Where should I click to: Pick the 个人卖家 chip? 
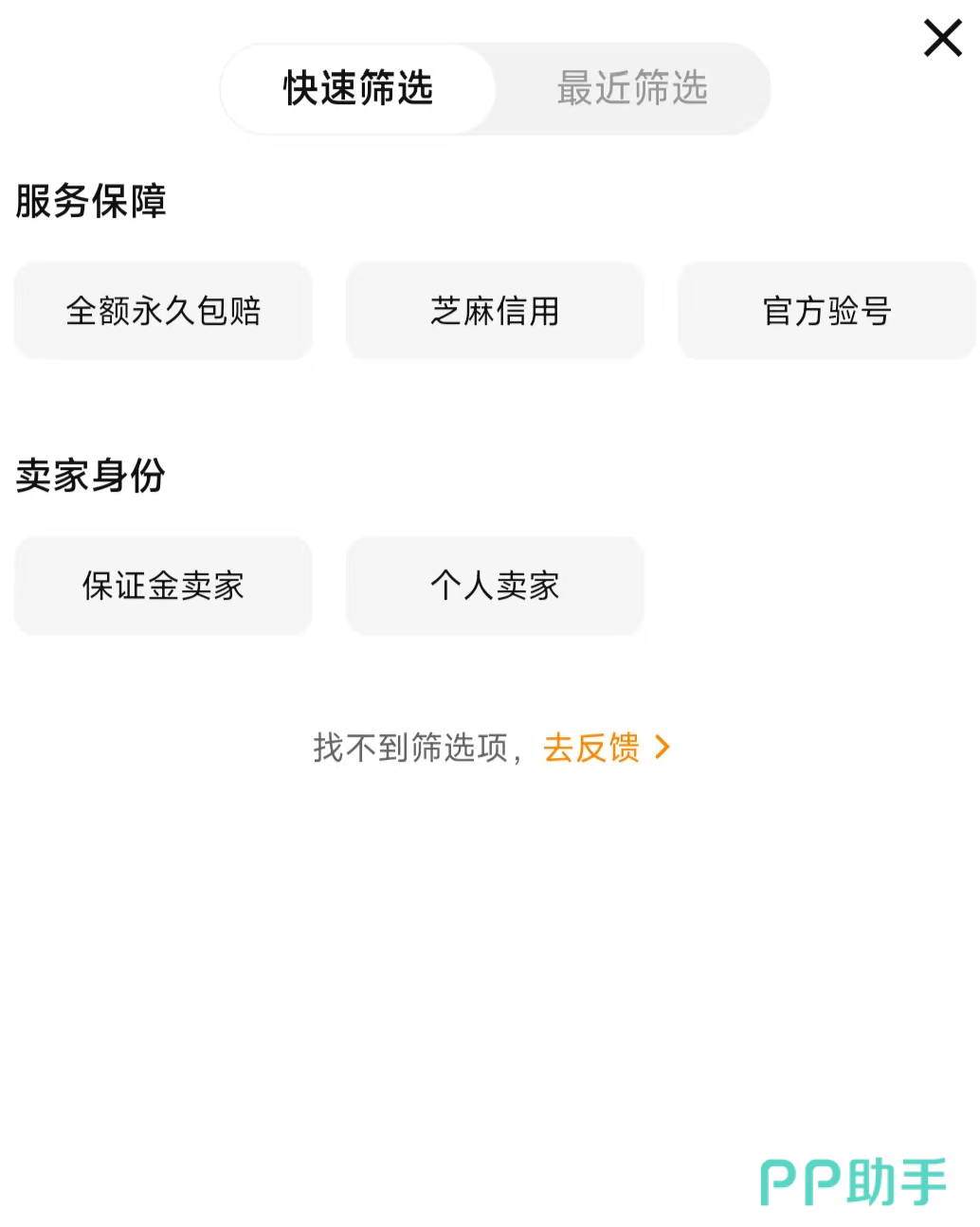pos(495,586)
